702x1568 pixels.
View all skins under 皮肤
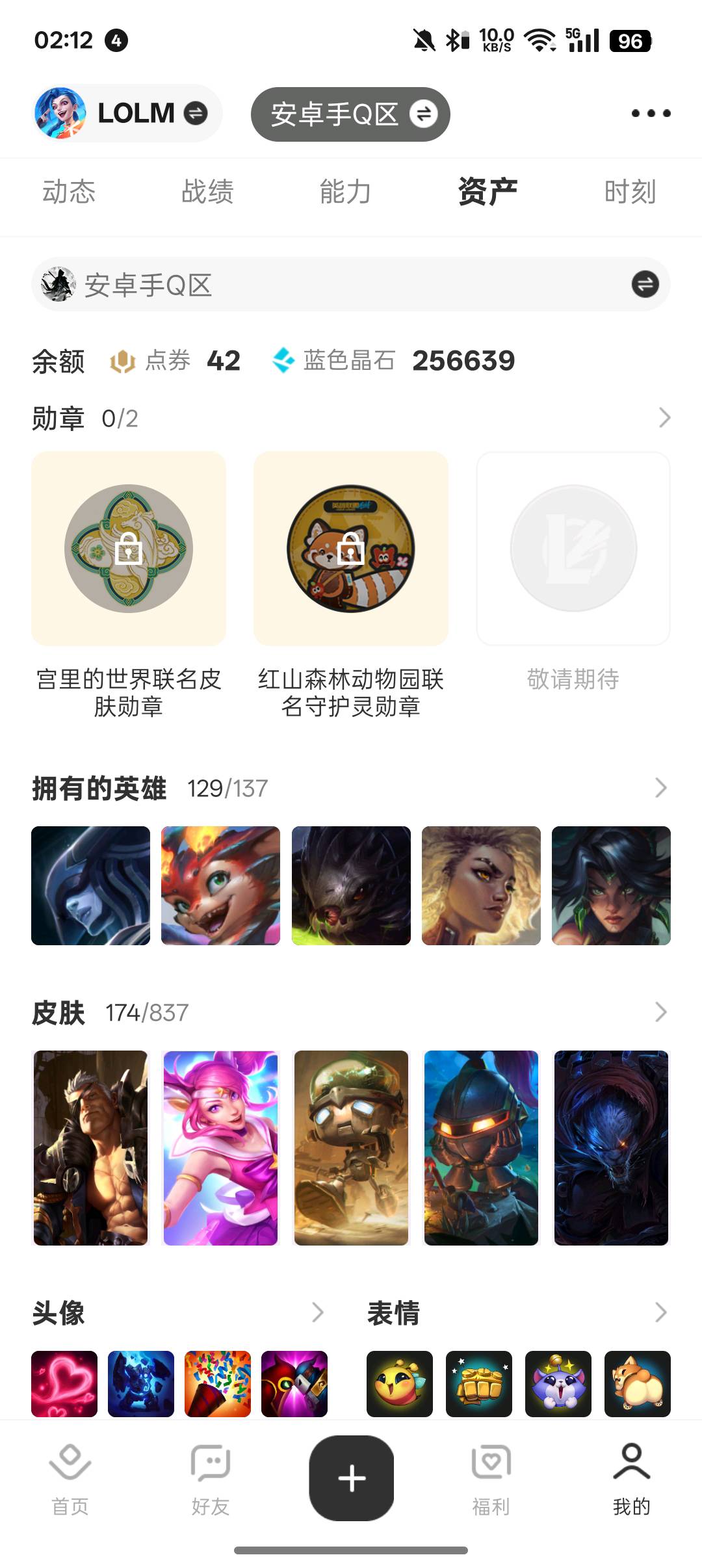pos(660,1012)
